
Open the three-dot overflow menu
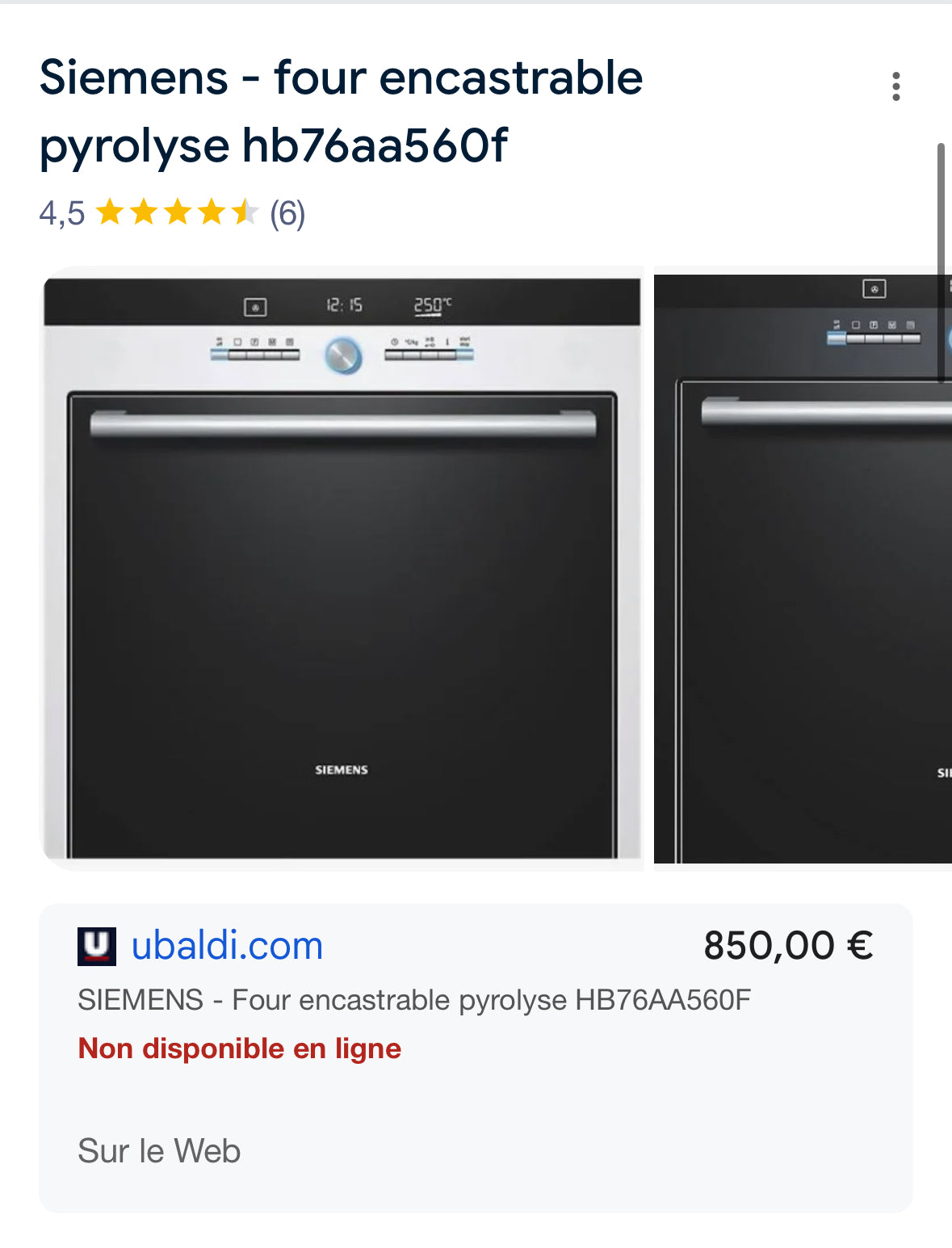point(896,86)
